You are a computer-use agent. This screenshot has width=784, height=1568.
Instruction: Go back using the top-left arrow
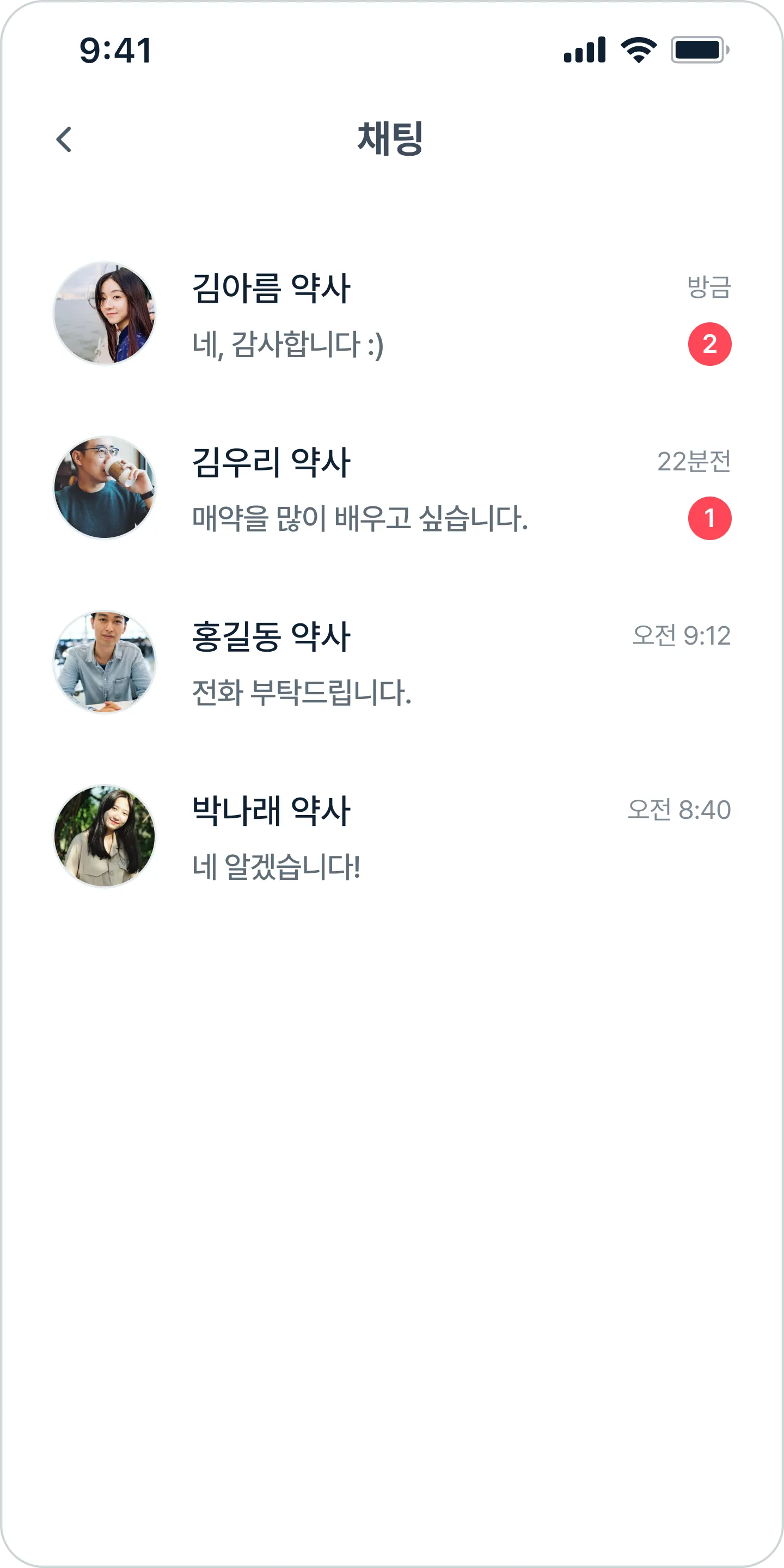[64, 139]
